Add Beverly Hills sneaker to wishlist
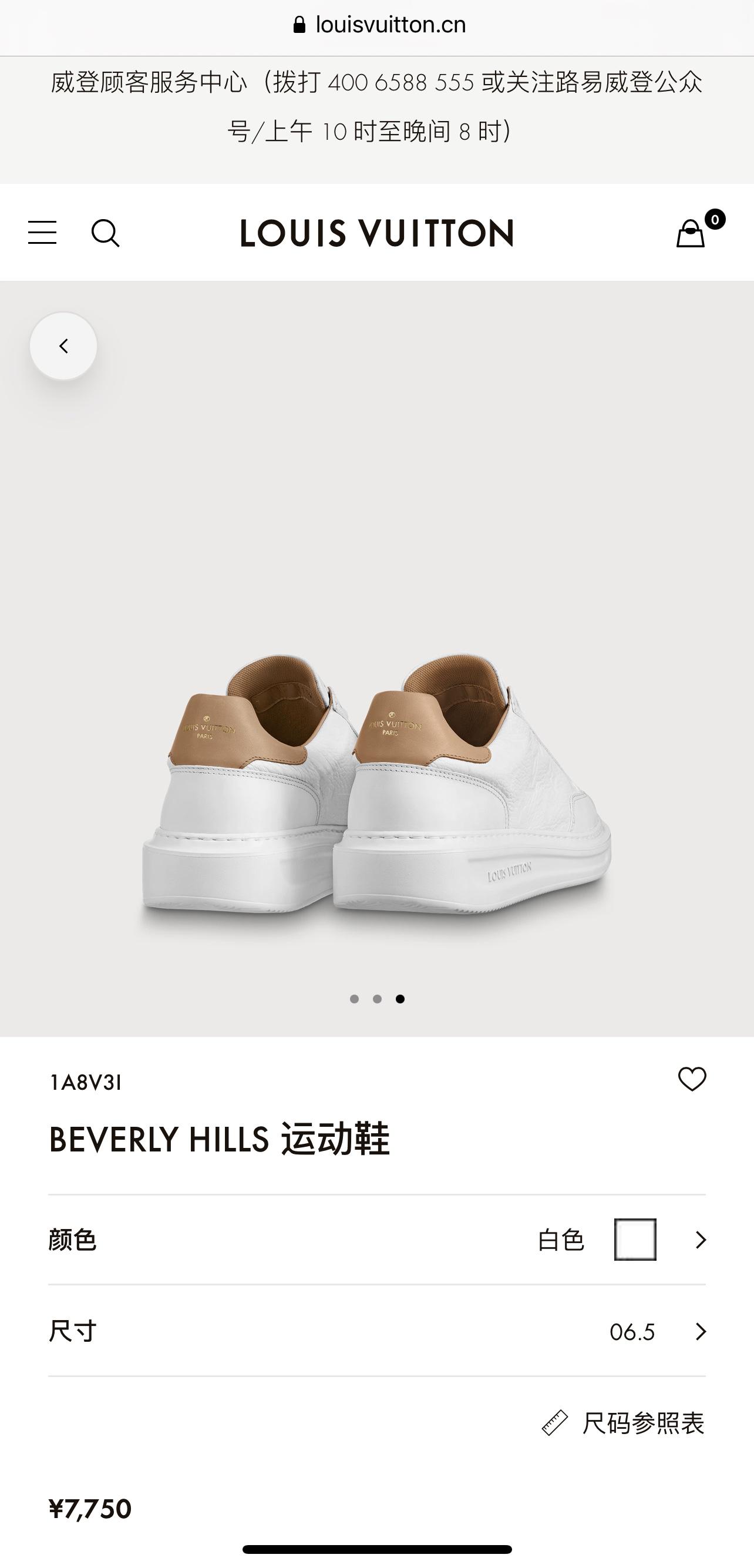The height and width of the screenshot is (1568, 754). click(x=692, y=1079)
